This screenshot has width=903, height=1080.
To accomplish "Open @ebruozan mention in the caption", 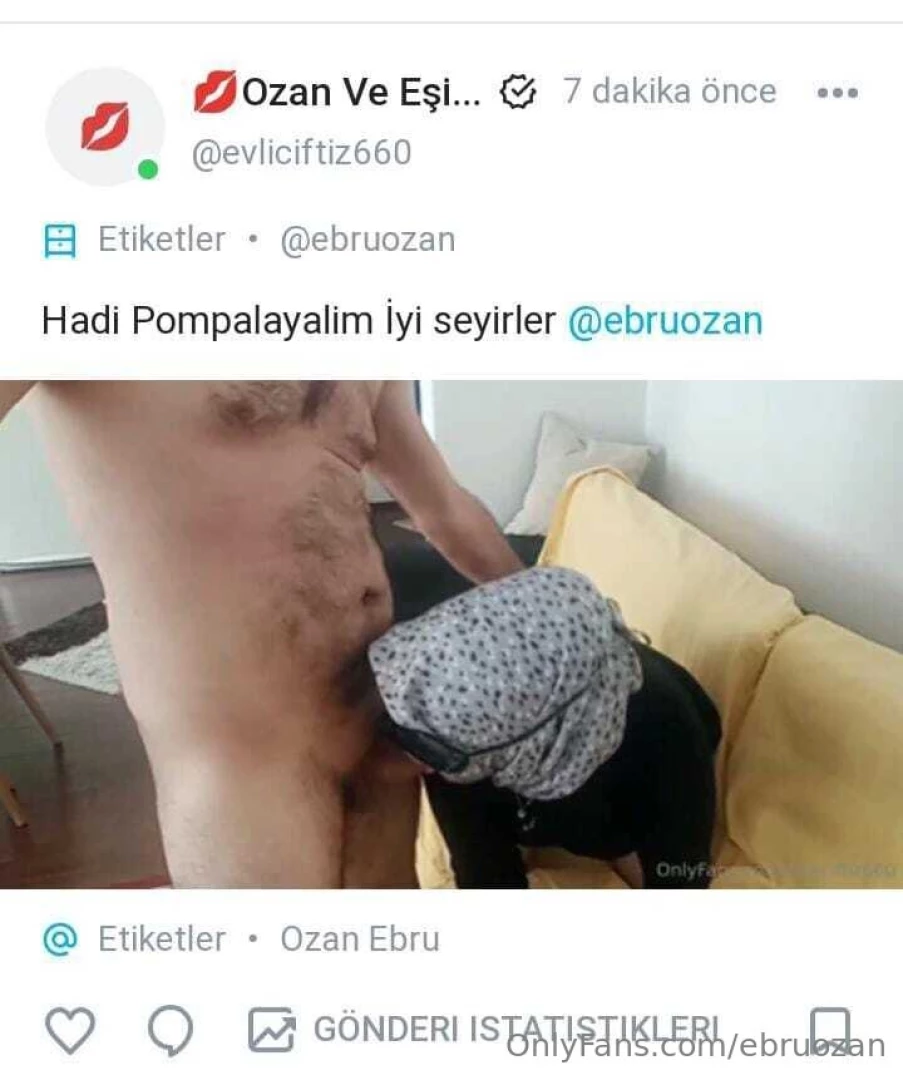I will pos(665,320).
